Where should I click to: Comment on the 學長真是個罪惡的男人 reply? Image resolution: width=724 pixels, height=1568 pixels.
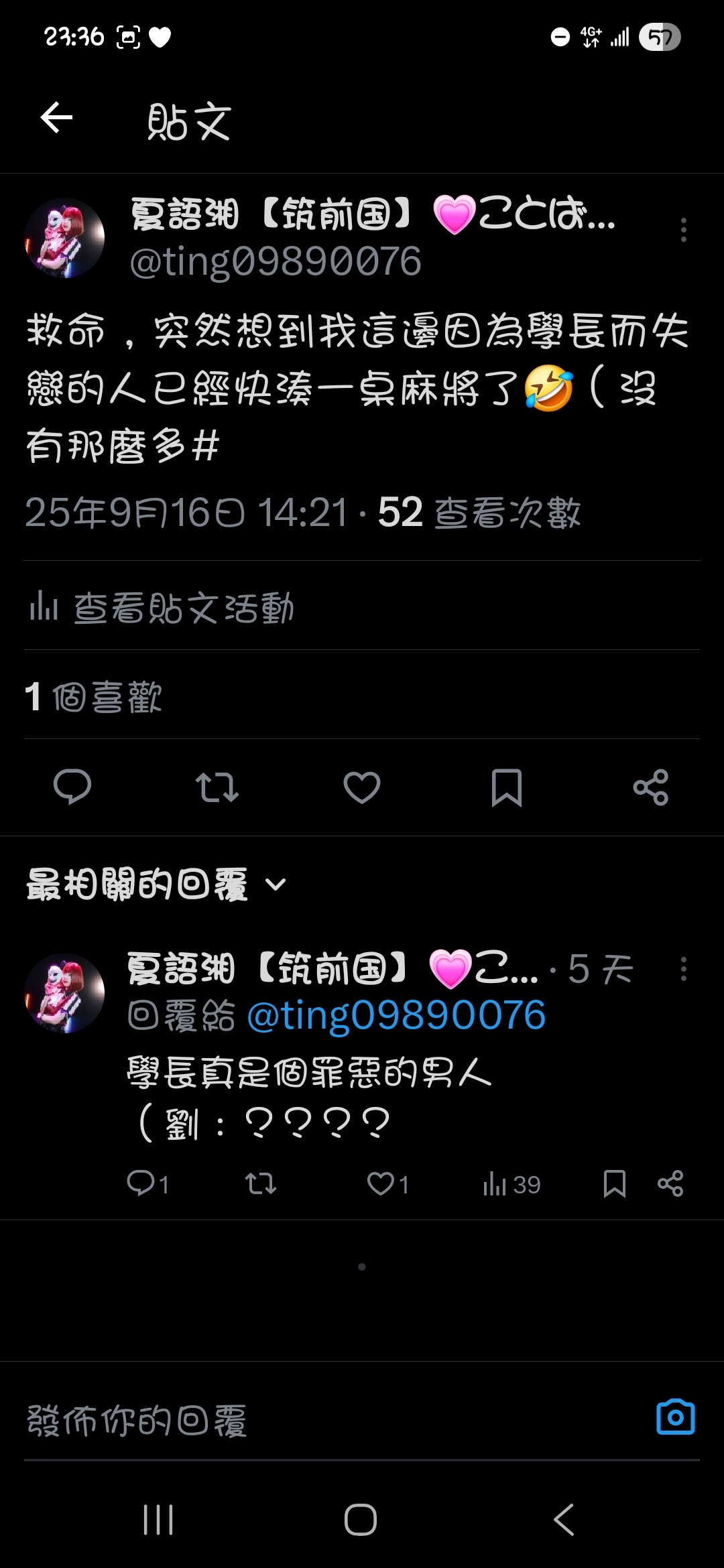tap(141, 1183)
